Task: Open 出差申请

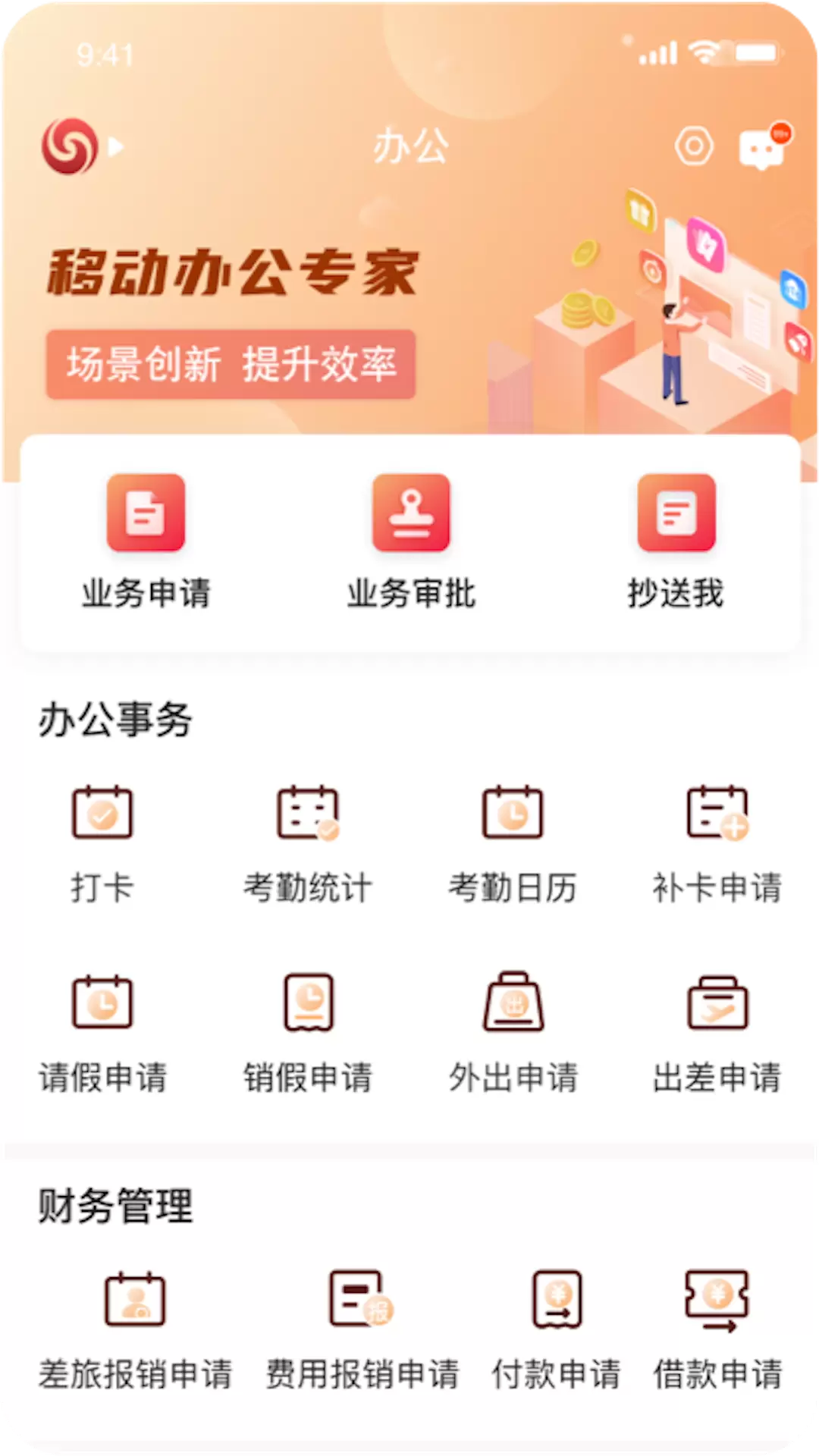Action: (717, 1034)
